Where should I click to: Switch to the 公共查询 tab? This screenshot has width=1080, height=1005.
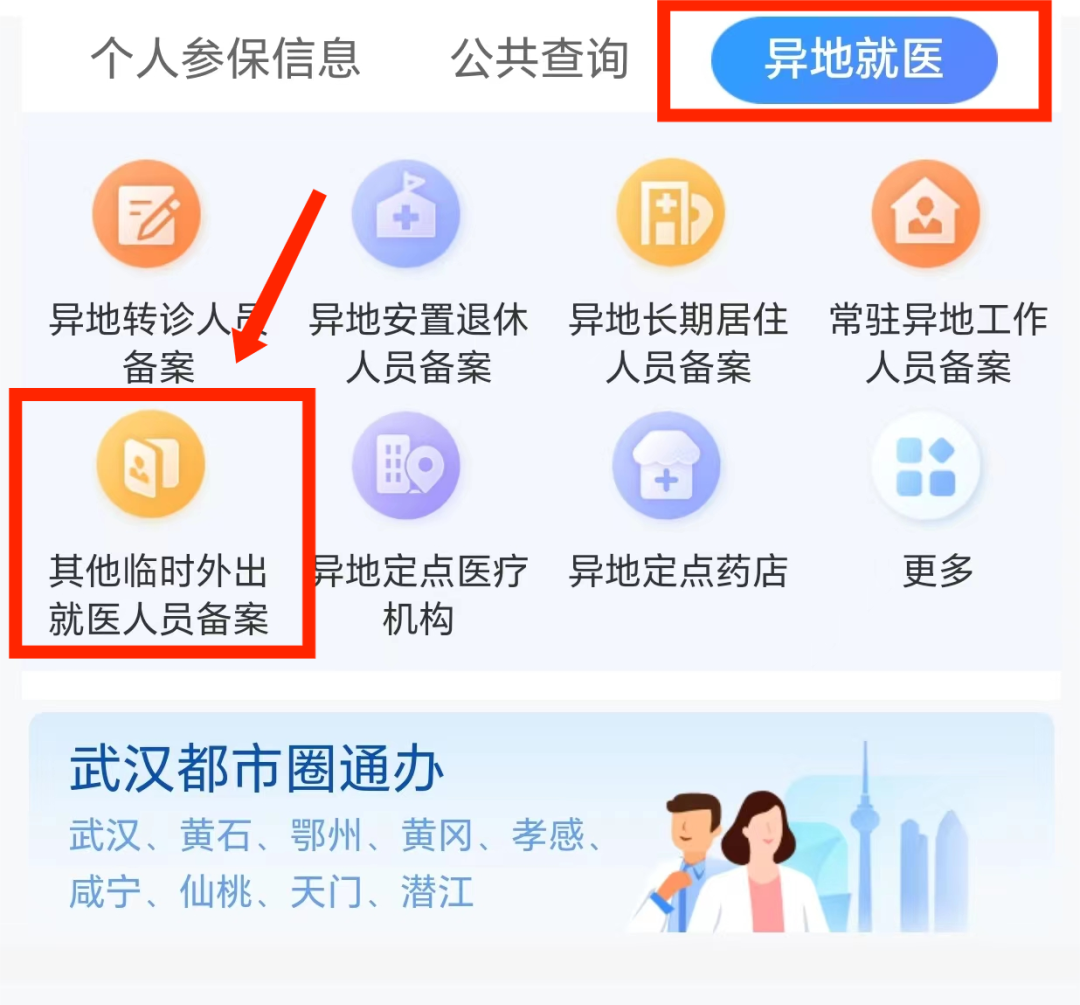click(540, 59)
